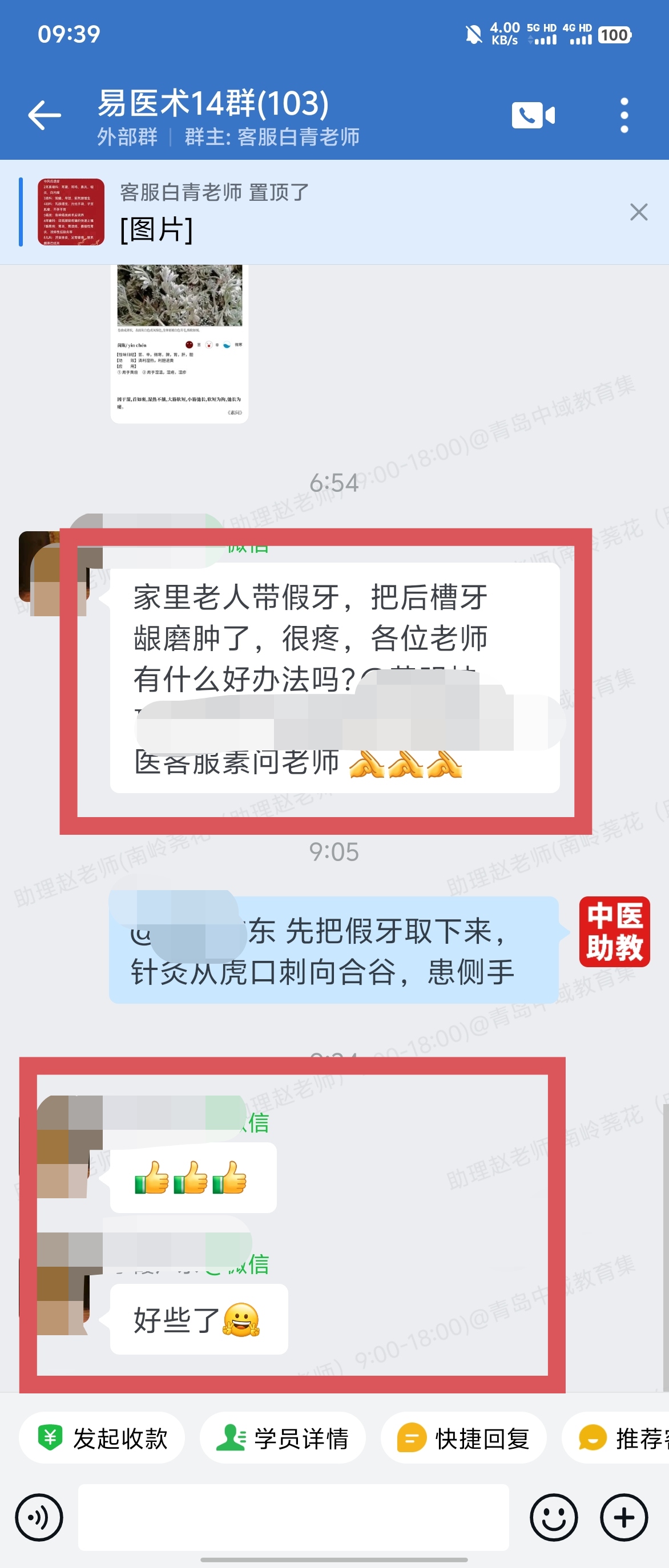
Task: Open 快捷回复 quick replies
Action: click(x=464, y=1438)
